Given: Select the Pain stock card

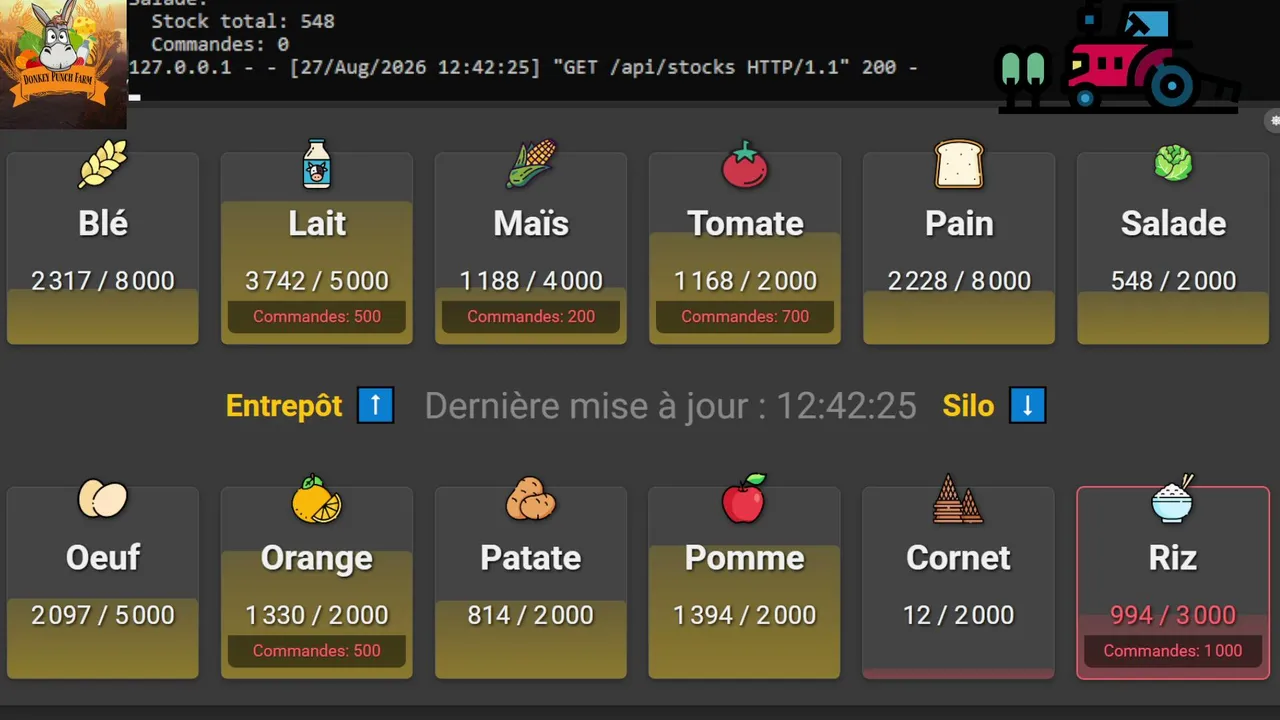Looking at the screenshot, I should click(959, 248).
